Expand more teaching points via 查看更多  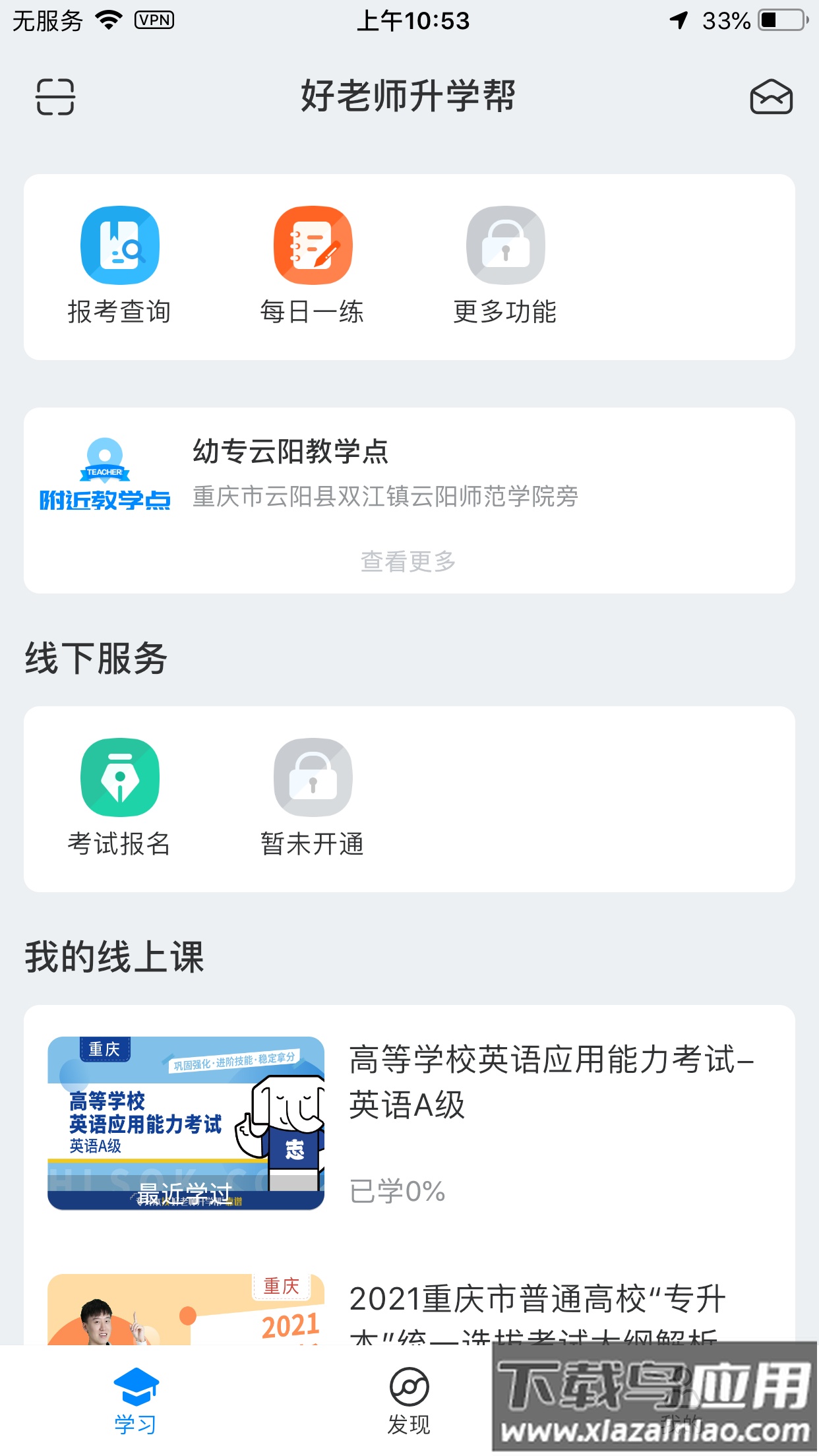pyautogui.click(x=409, y=562)
